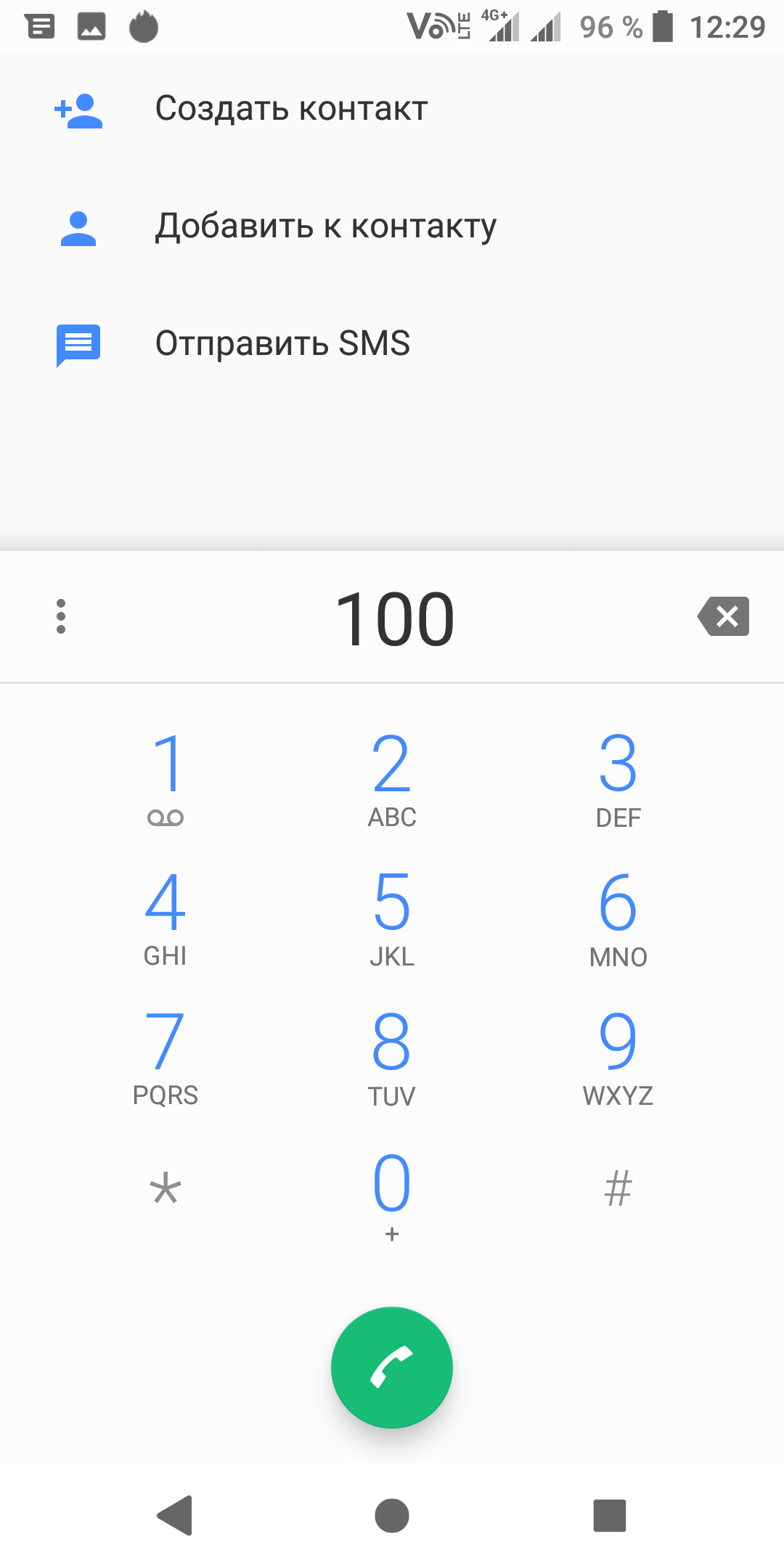784x1568 pixels.
Task: Tap keypad digit 4 (GHI)
Action: point(166,916)
